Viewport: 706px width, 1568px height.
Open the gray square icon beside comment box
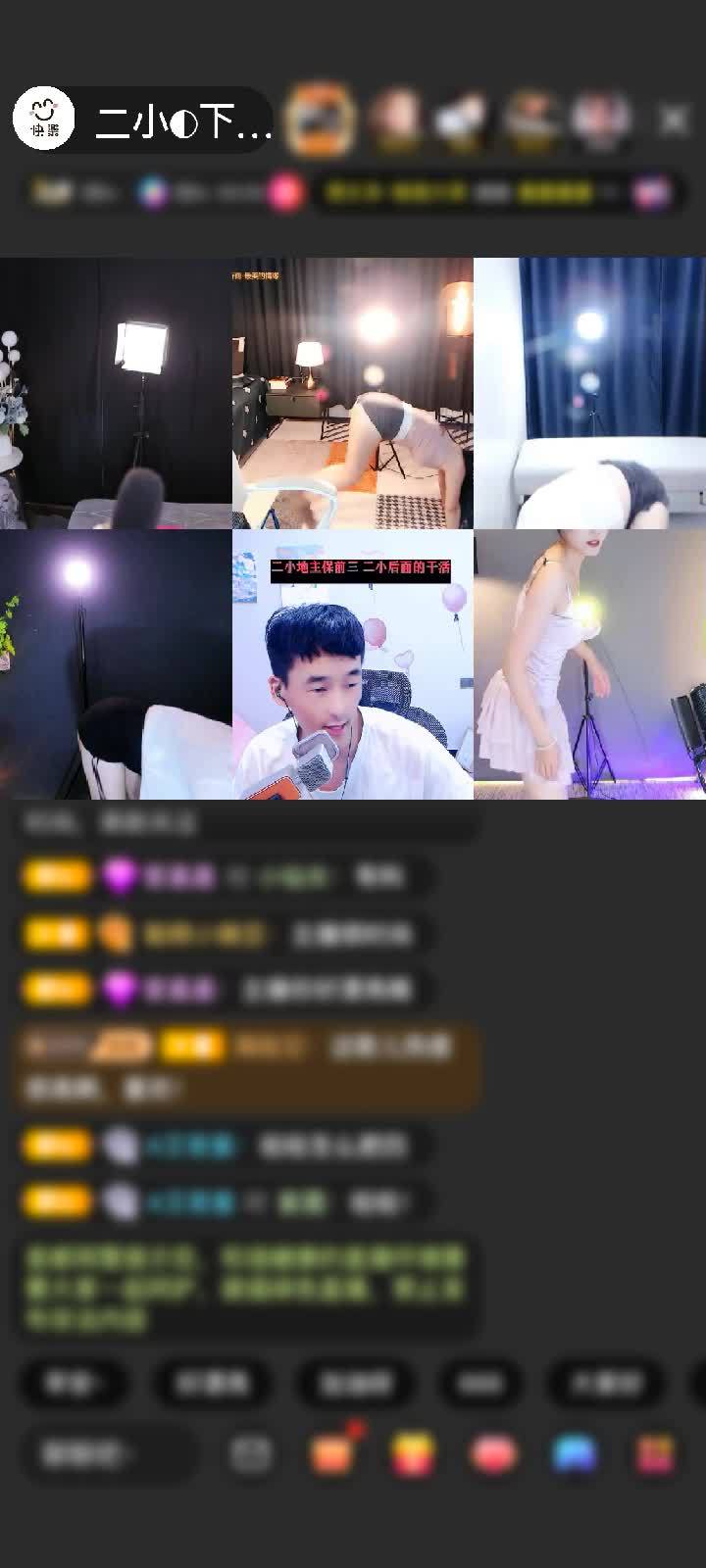[250, 1454]
